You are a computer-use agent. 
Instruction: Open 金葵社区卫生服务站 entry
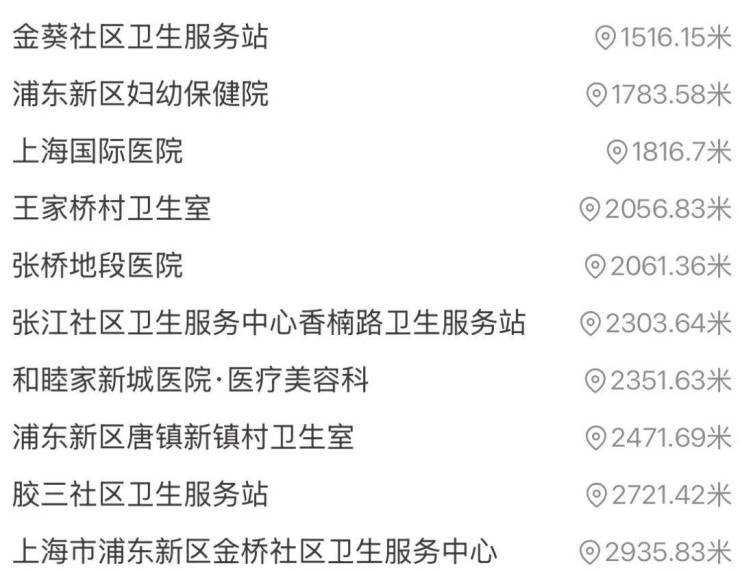coord(141,38)
